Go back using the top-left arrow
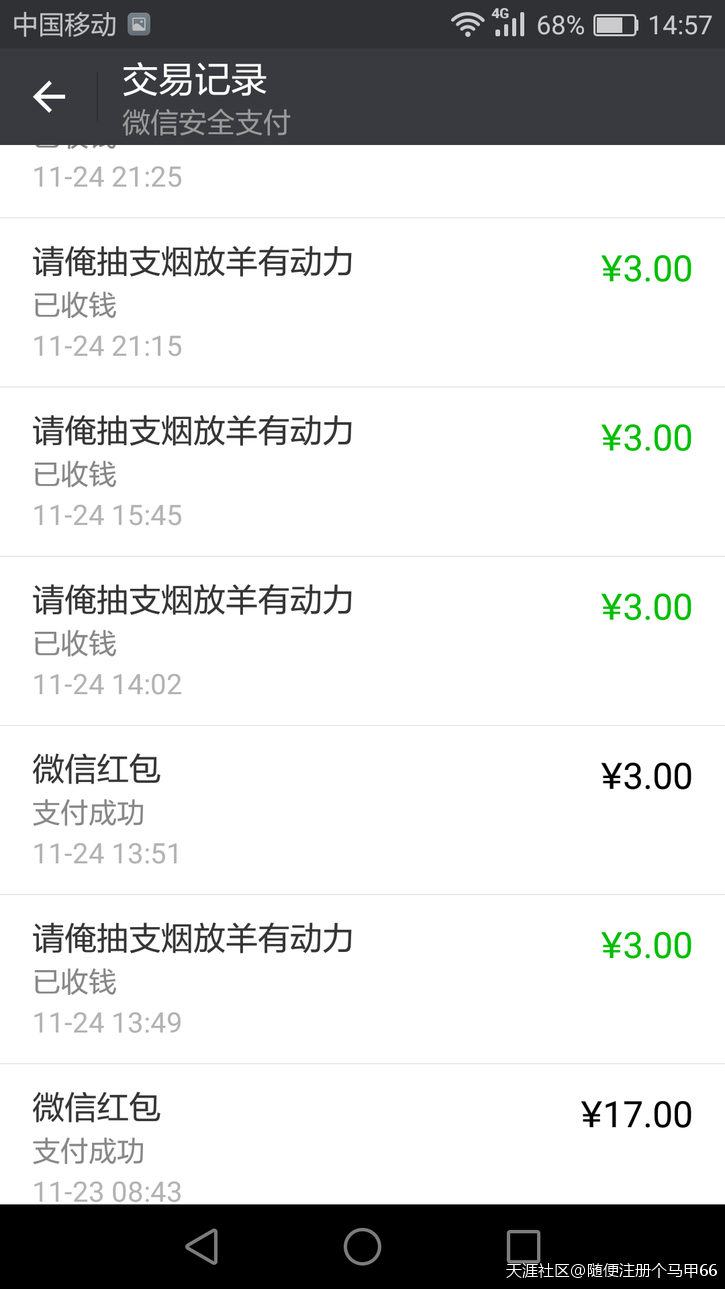 click(48, 97)
